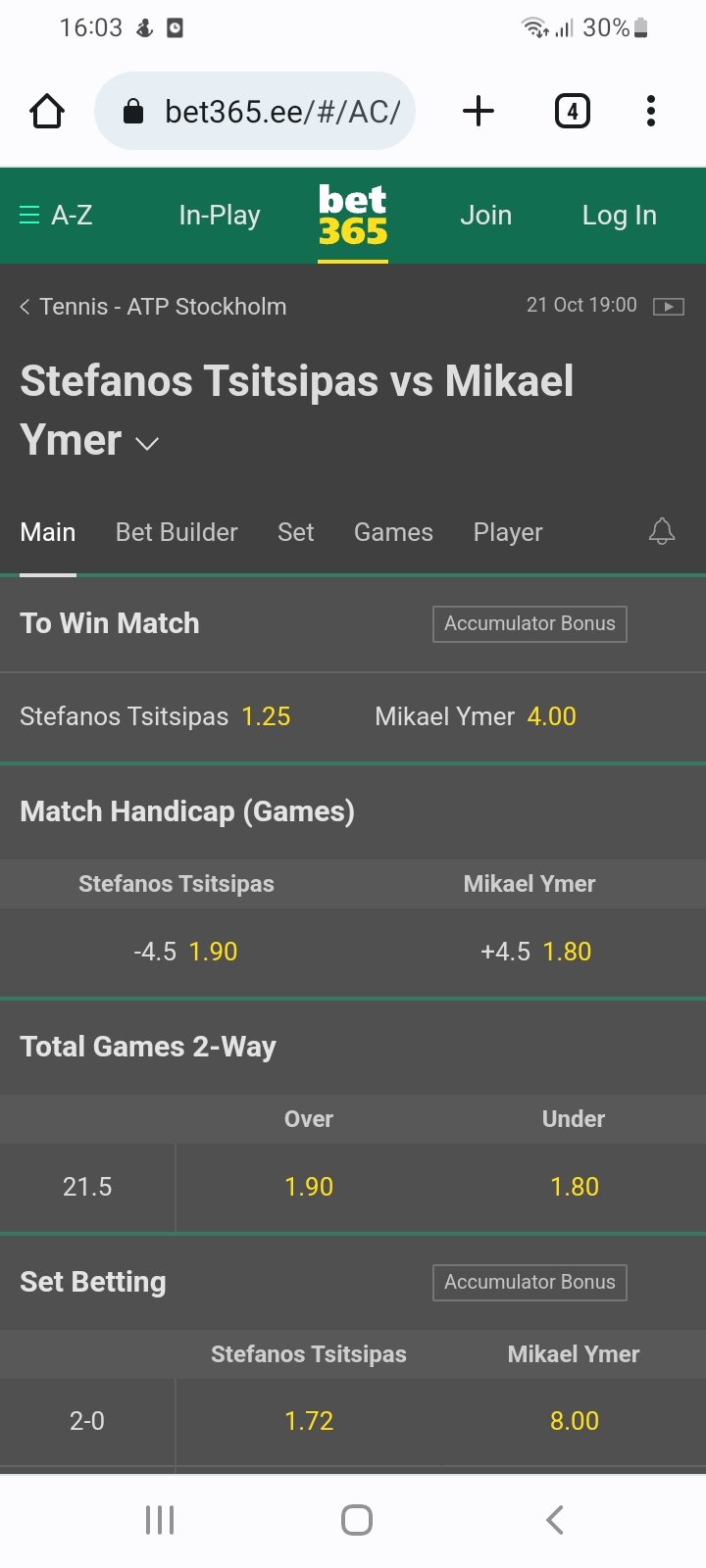Pick Over 21.5 total games at 1.90
This screenshot has height=1568, width=706.
pyautogui.click(x=309, y=1187)
